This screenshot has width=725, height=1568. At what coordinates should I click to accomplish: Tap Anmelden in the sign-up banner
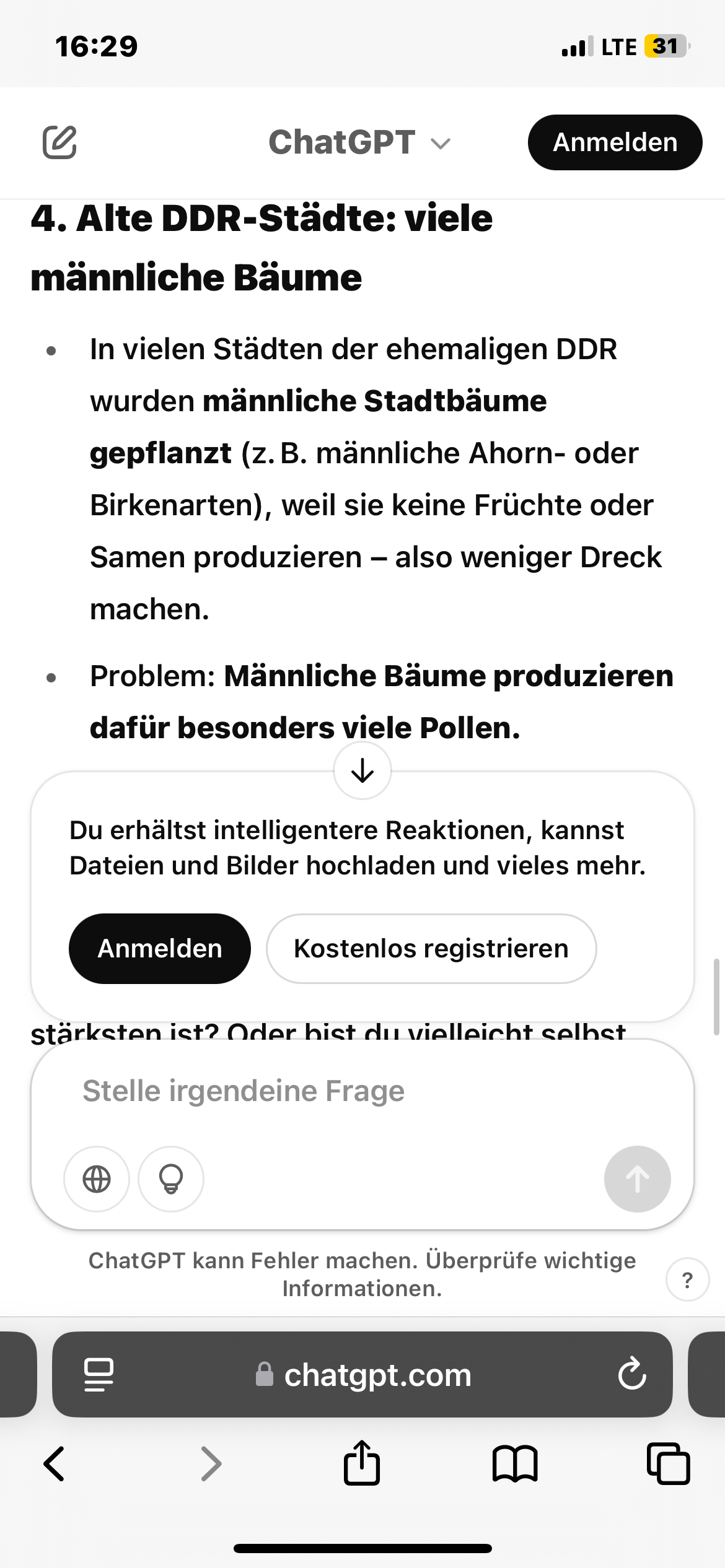coord(160,949)
